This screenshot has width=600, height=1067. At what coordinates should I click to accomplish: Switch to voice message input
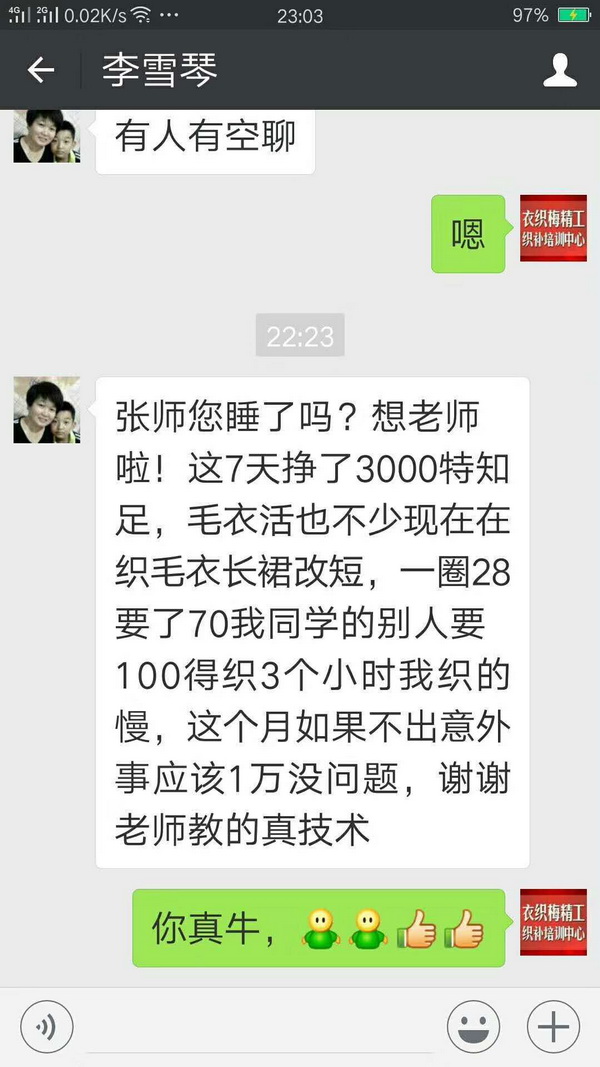coord(46,1026)
